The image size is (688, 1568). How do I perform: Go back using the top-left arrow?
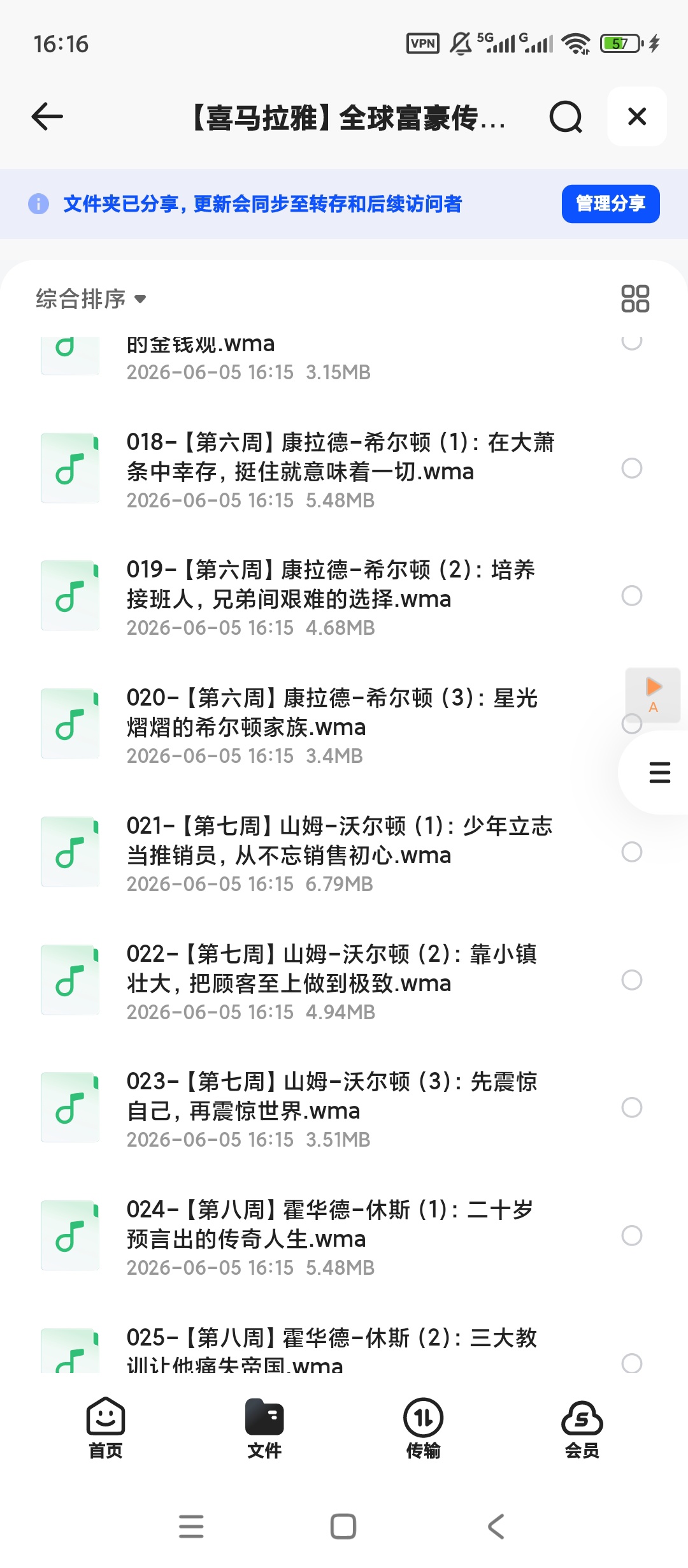(x=47, y=117)
